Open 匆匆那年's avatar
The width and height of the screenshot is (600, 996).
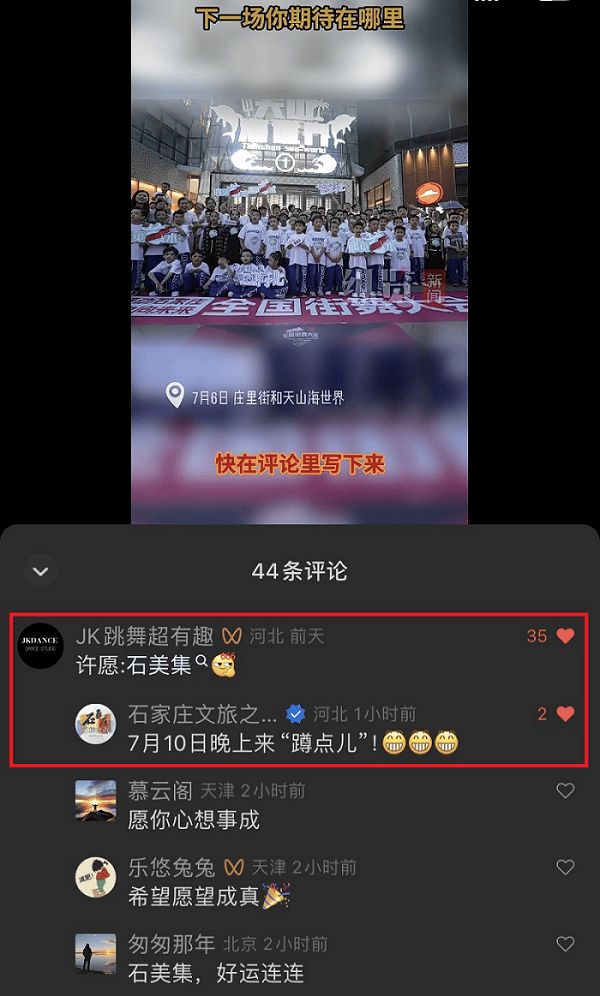pos(96,954)
